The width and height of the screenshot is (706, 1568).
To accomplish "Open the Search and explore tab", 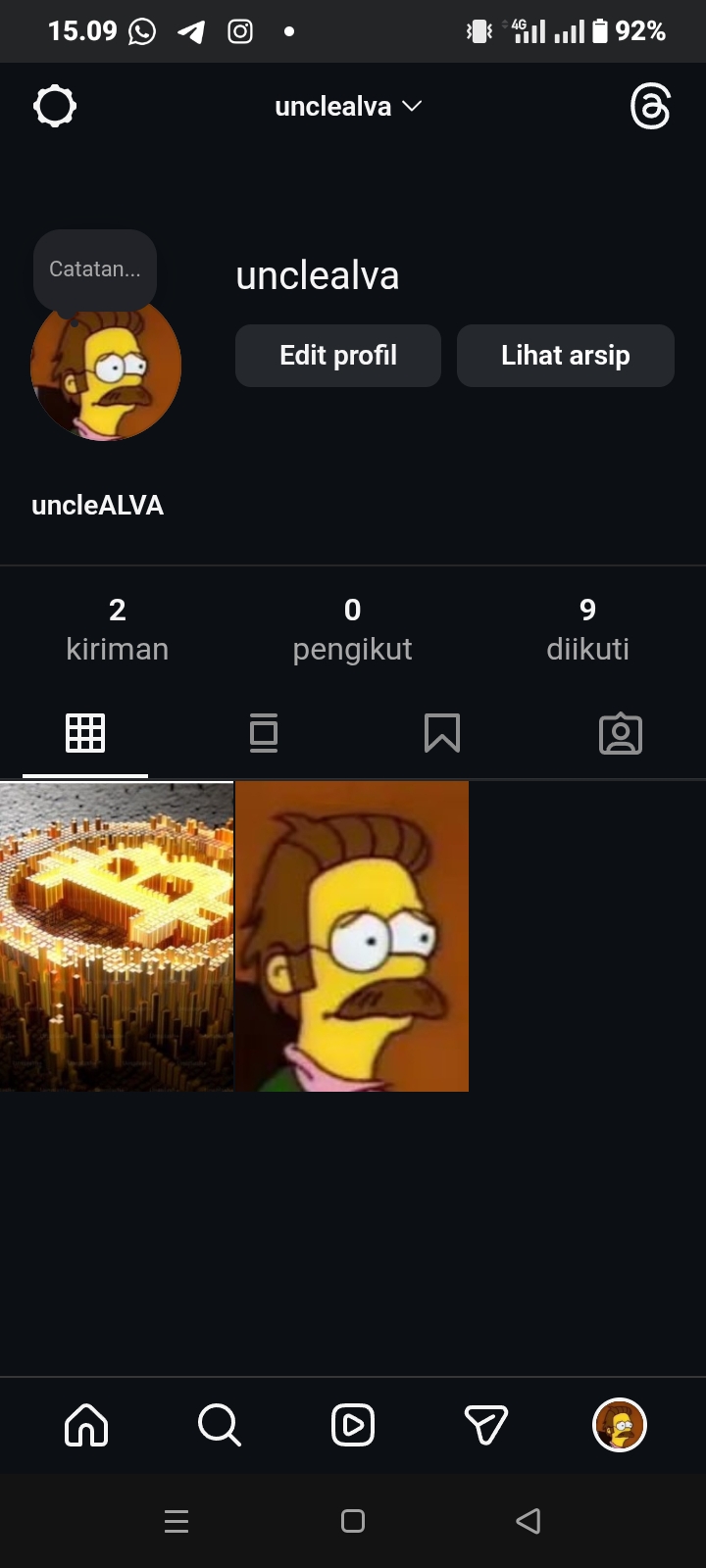I will pyautogui.click(x=219, y=1425).
